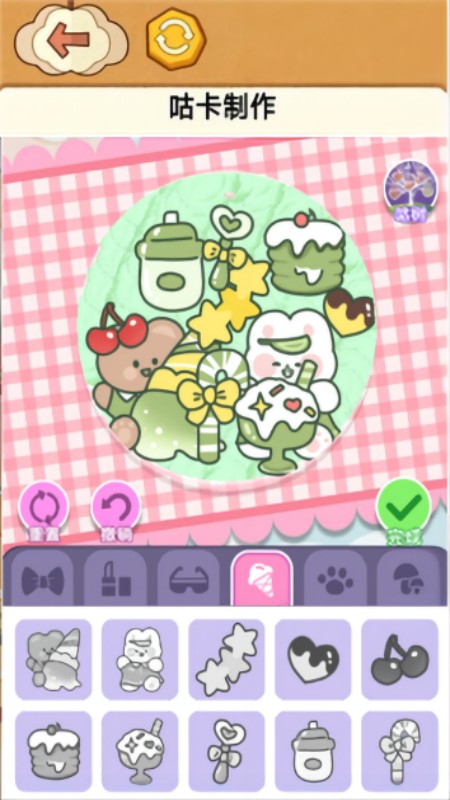The height and width of the screenshot is (800, 450).
Task: Choose the chocolate heart sticker
Action: tap(313, 659)
